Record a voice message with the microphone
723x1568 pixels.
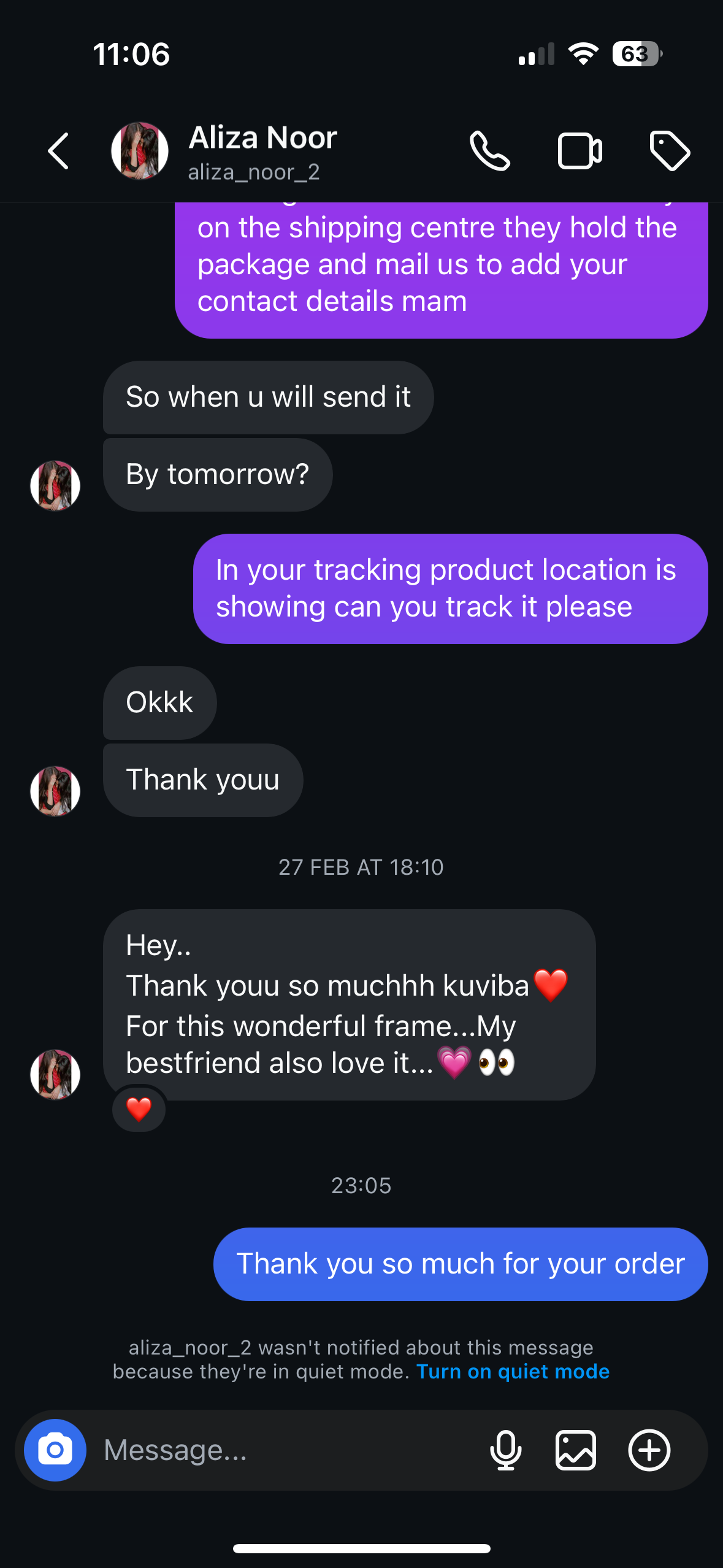(x=505, y=1450)
